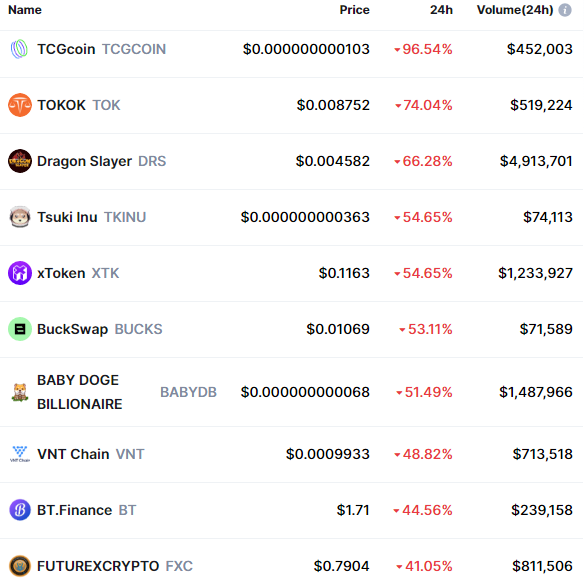Open the BT.Finance BT row

coord(292,511)
